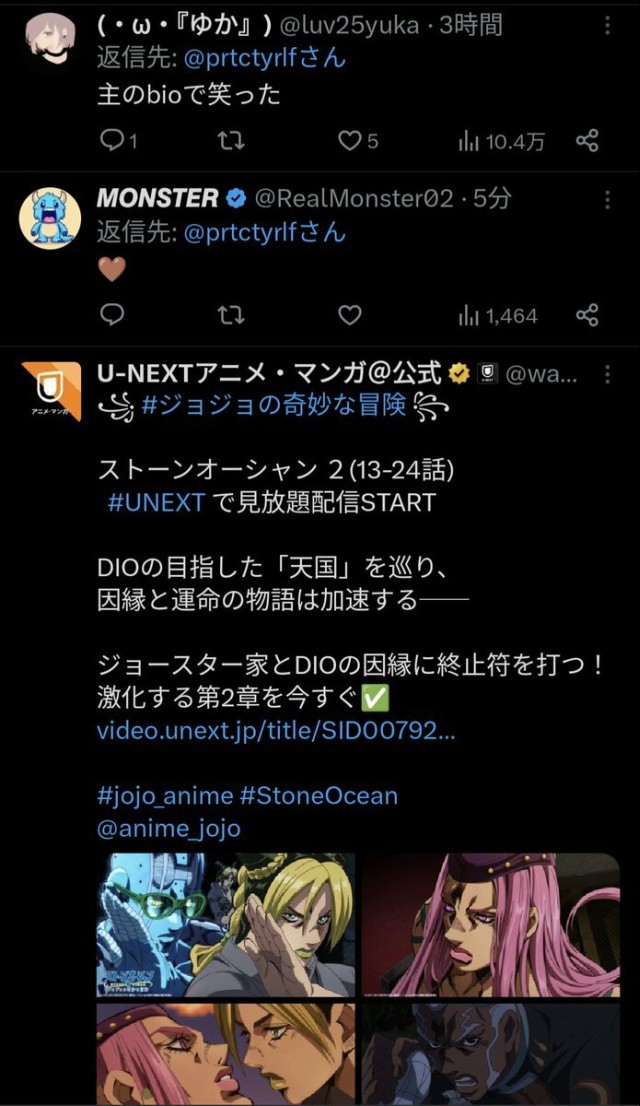Viewport: 640px width, 1106px height.
Task: Open overflow menu on U-NEXT tweet
Action: pos(608,375)
